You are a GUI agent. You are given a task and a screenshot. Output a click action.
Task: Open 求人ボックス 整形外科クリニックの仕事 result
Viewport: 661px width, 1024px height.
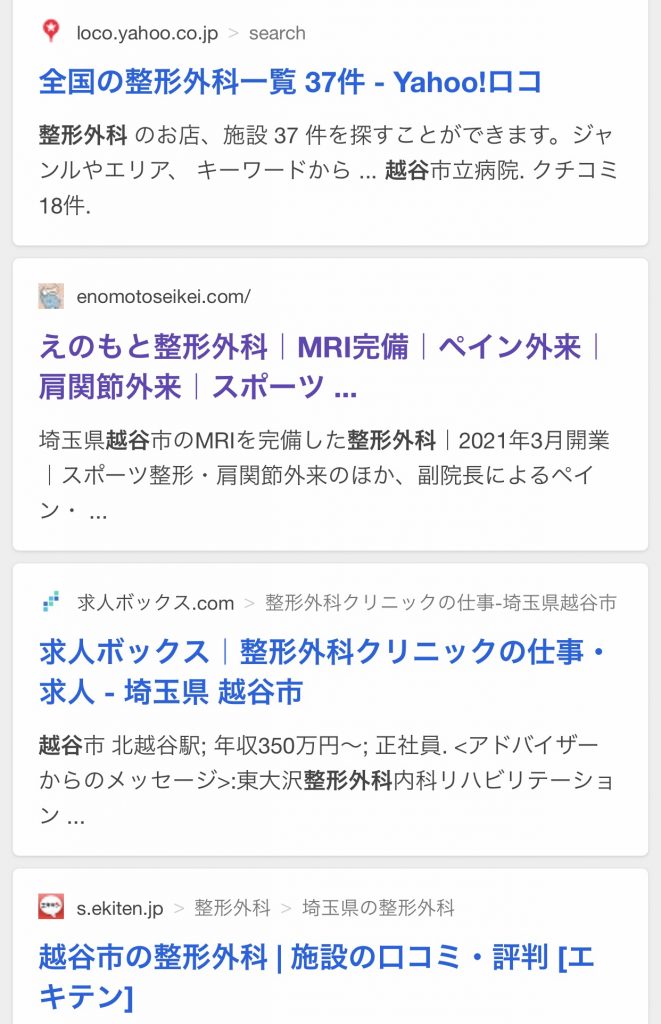click(322, 654)
